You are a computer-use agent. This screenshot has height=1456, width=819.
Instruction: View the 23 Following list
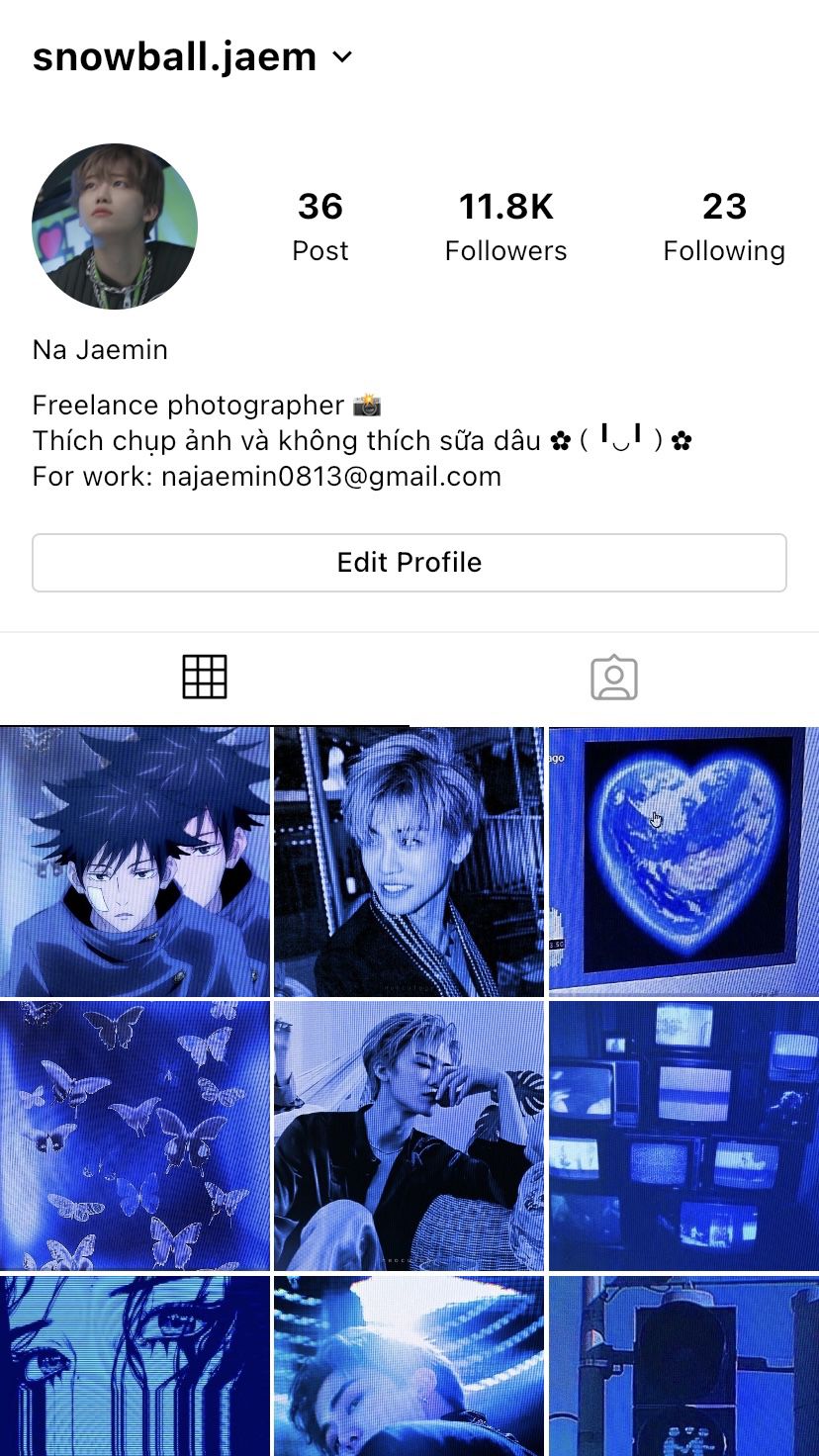coord(724,227)
